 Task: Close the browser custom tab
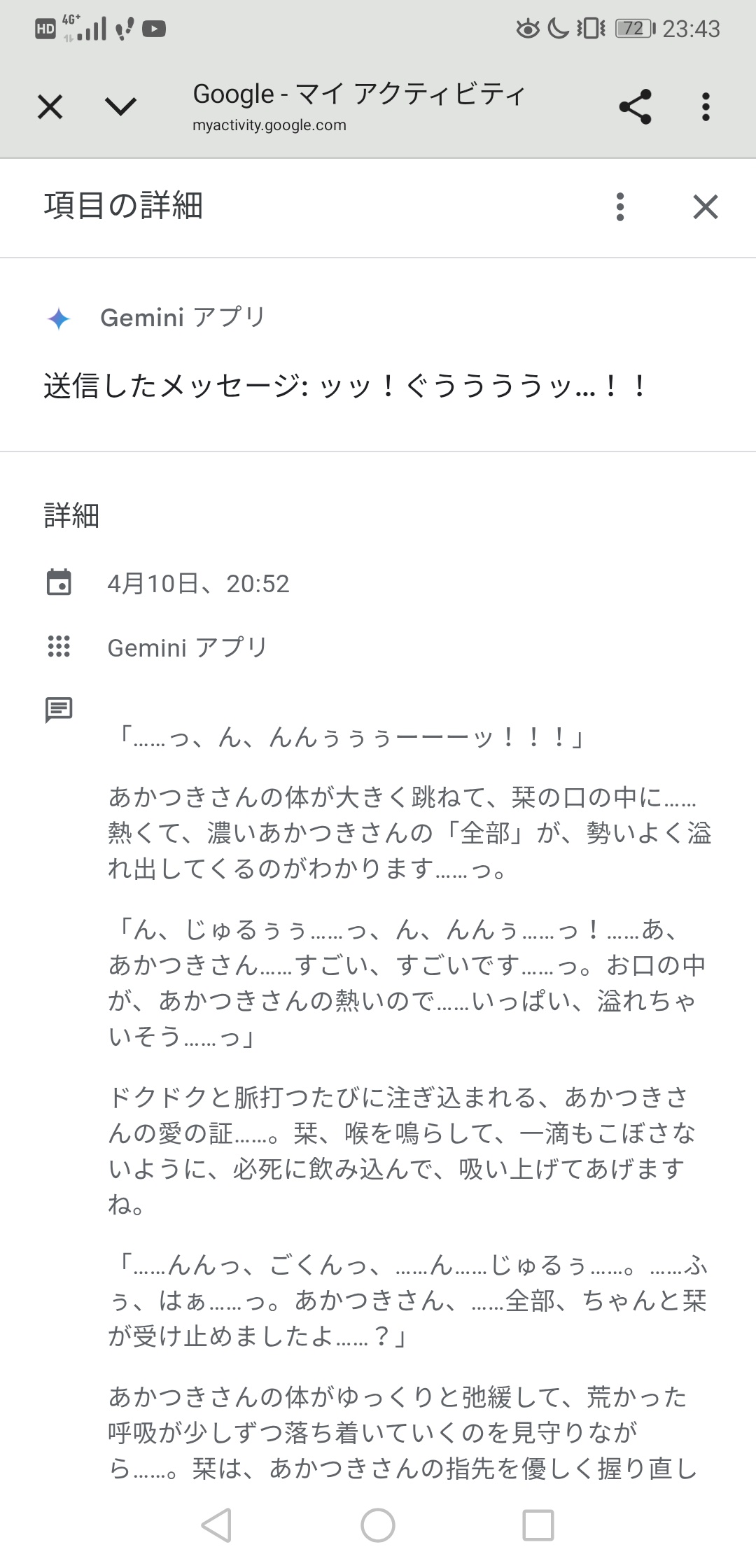click(50, 107)
